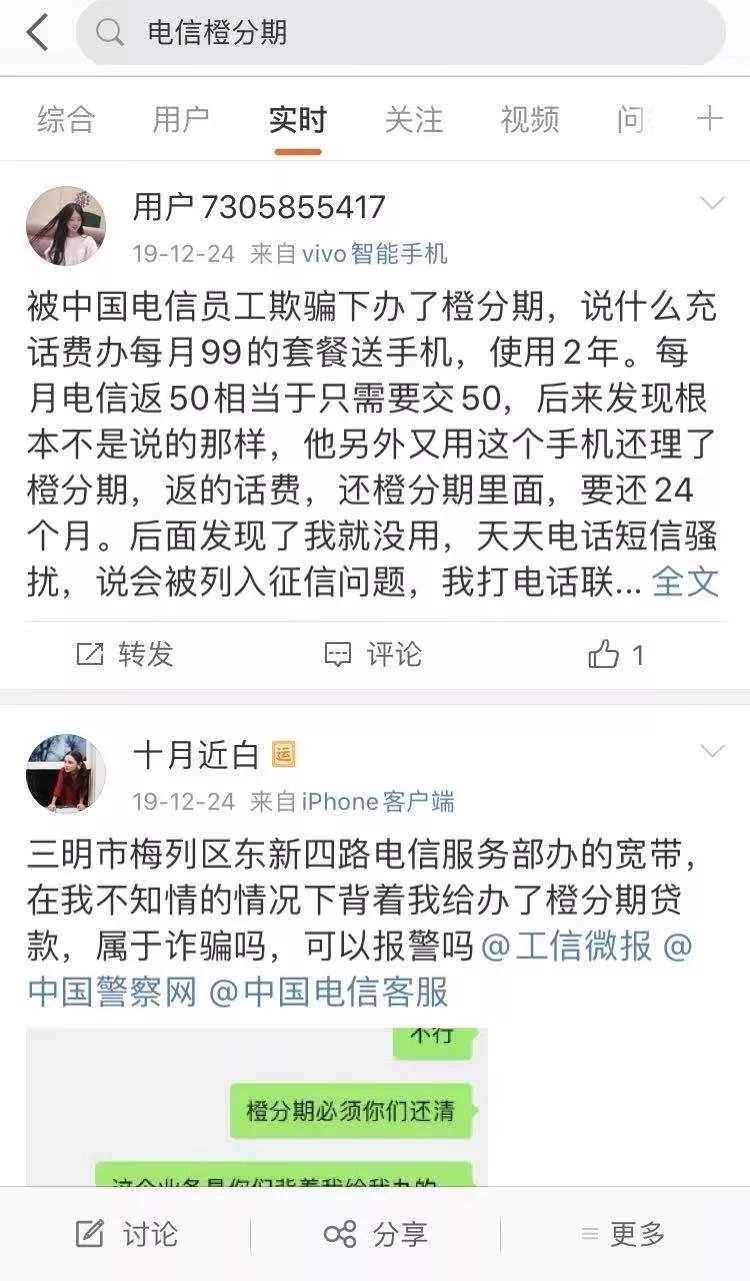
Task: Open profile of 用户7305855417 via avatar
Action: [66, 226]
